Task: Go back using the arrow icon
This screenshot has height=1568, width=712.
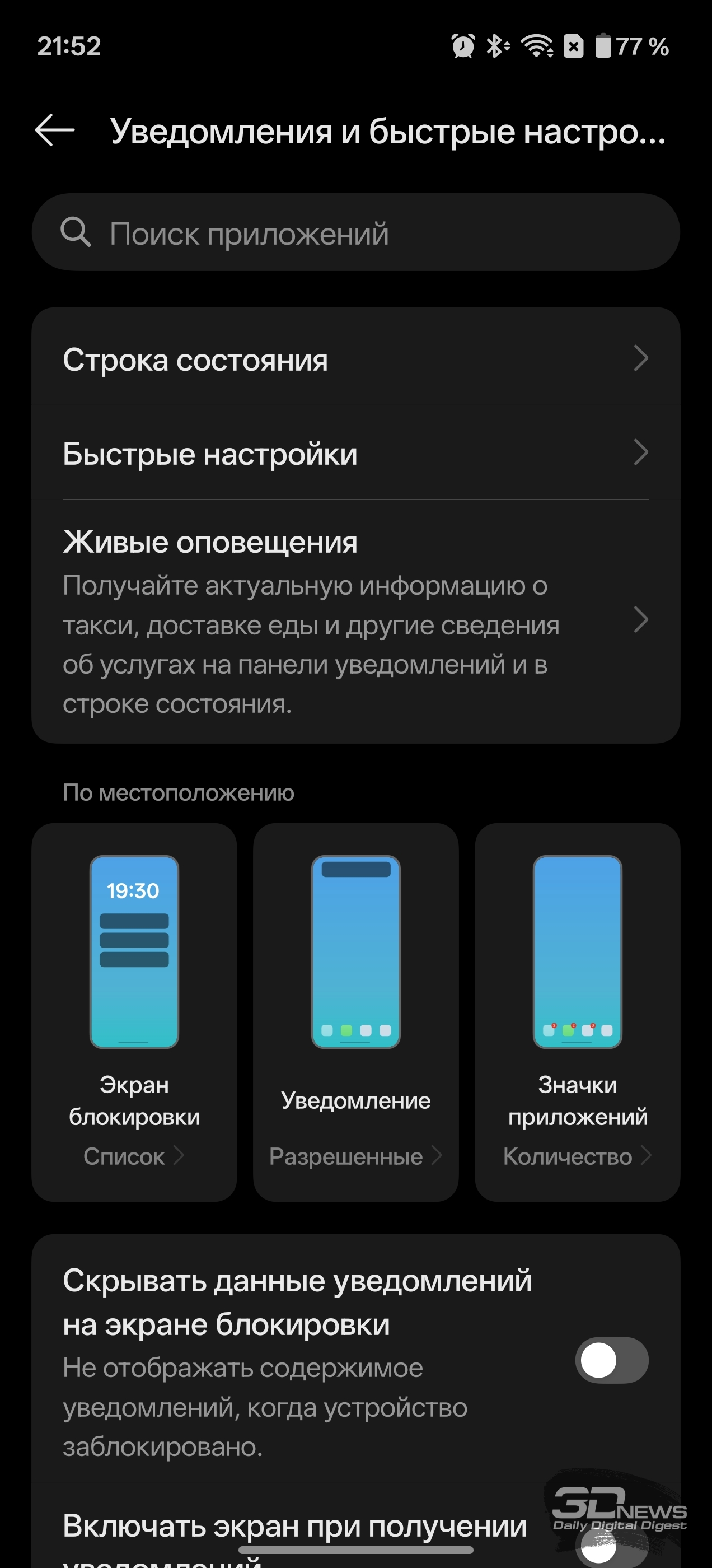Action: tap(55, 130)
